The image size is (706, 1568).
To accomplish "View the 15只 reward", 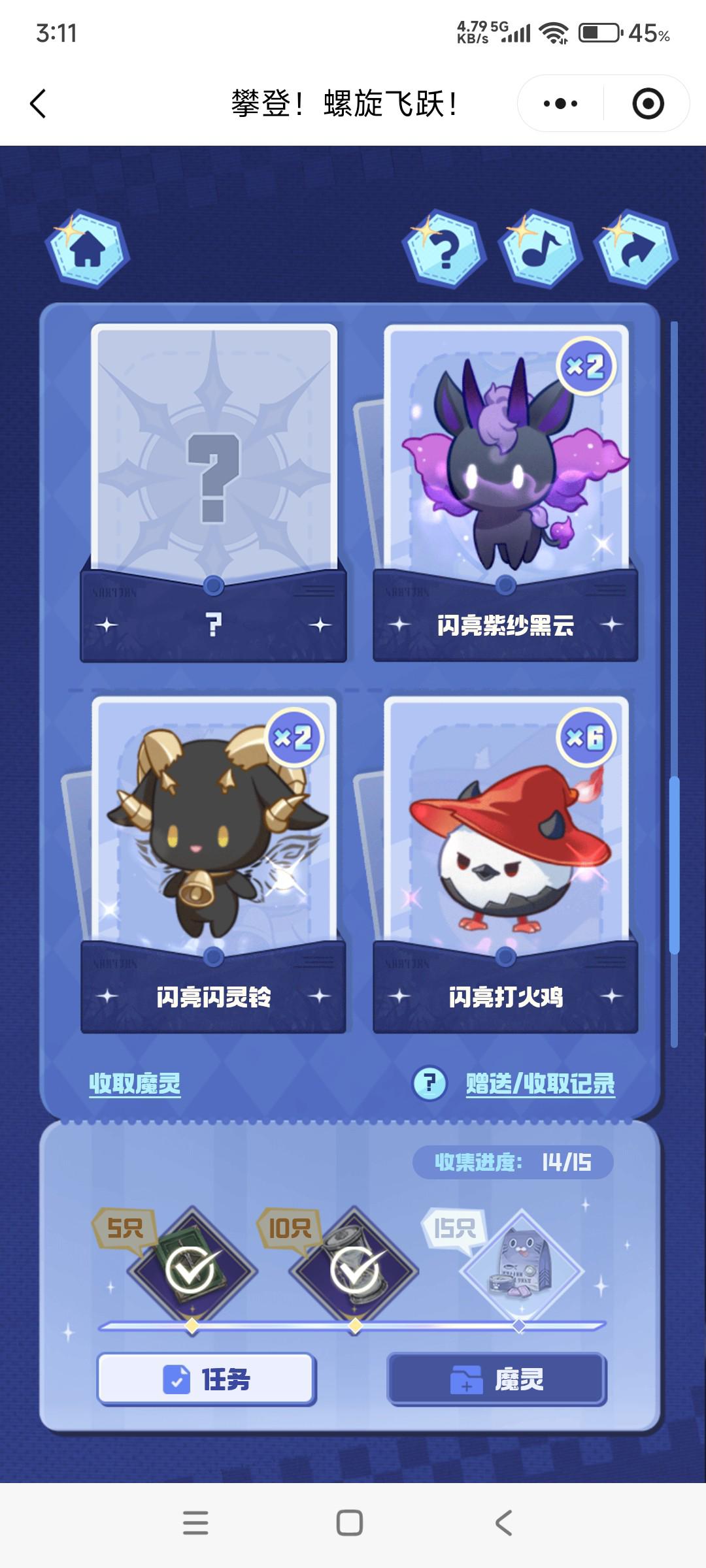I will point(520,1269).
